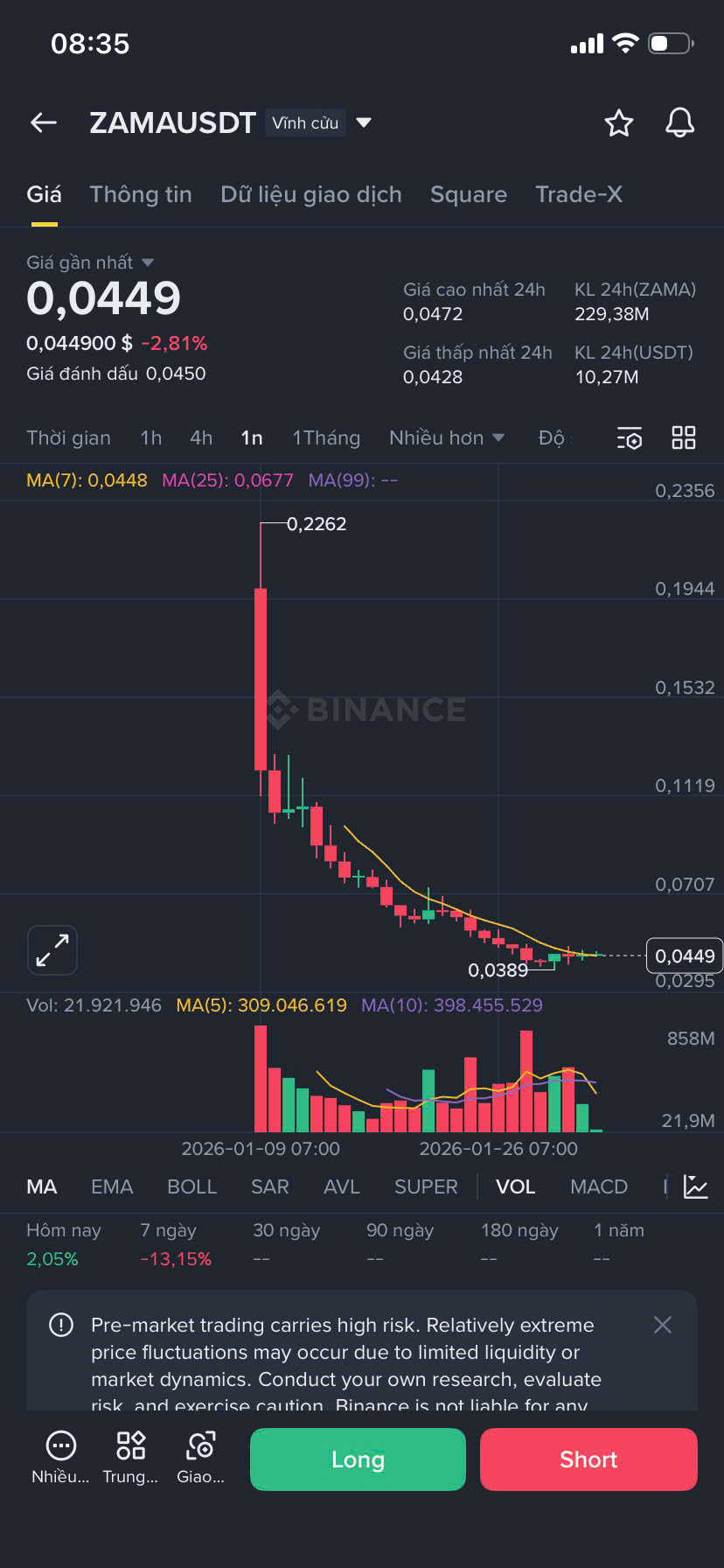Select the BOLL indicator

click(x=191, y=1186)
